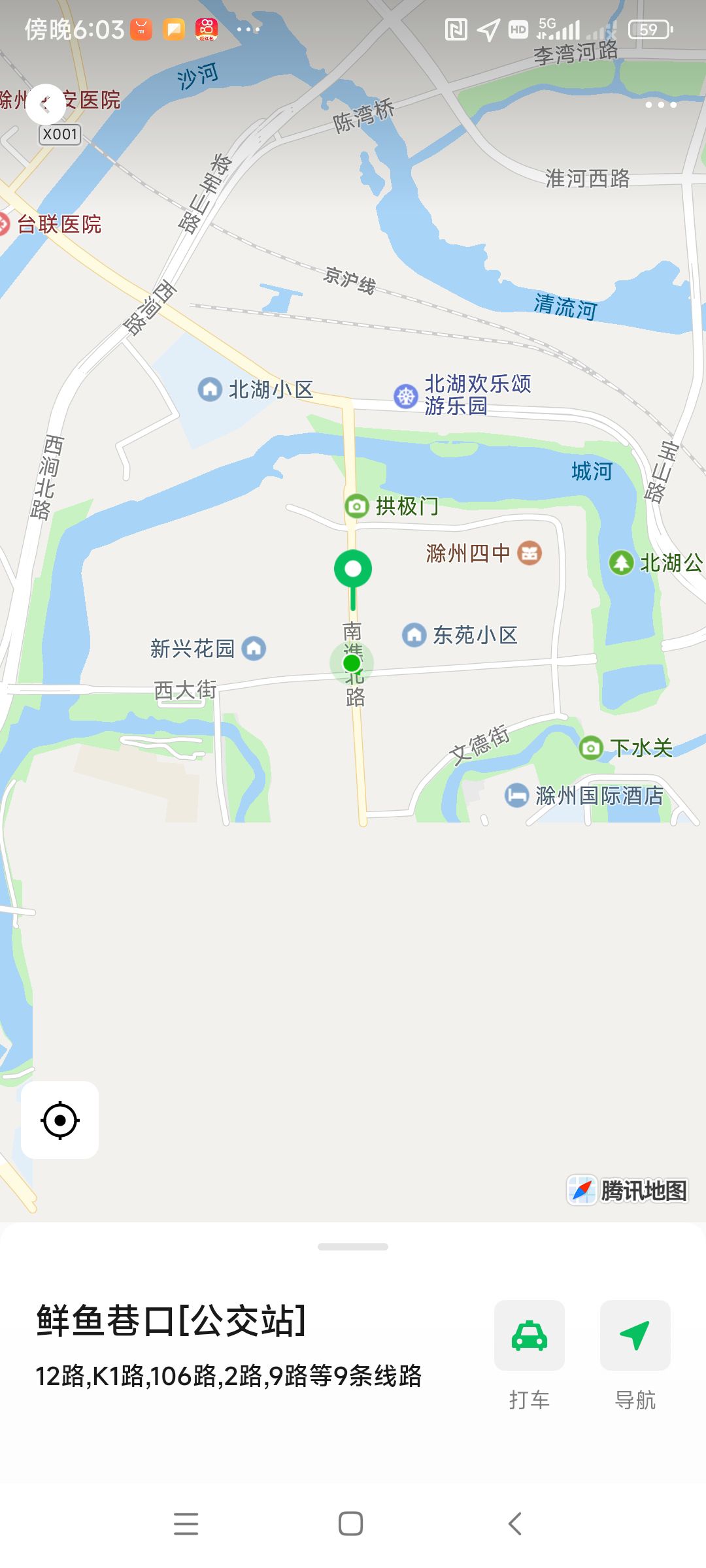Expand the bottom sheet drag handle
Screen dimensions: 706x1568
(x=353, y=1247)
